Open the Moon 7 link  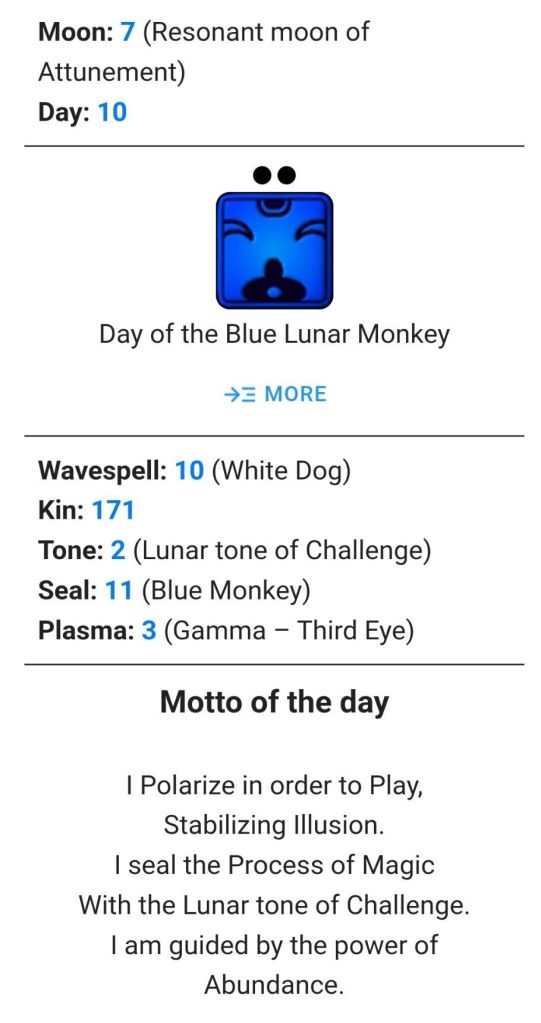(127, 32)
